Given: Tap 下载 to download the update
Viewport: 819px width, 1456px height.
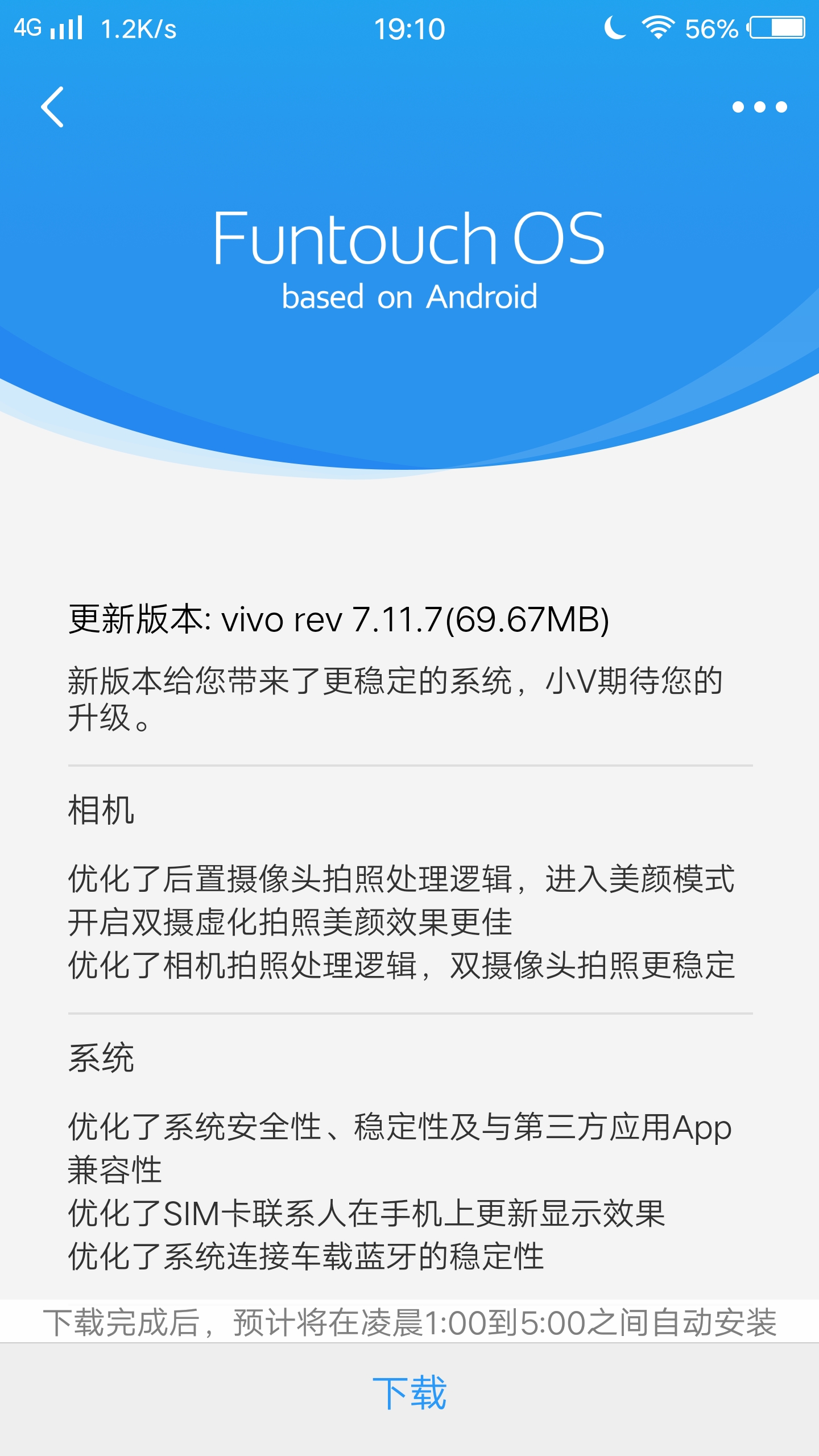Looking at the screenshot, I should pos(409,1393).
